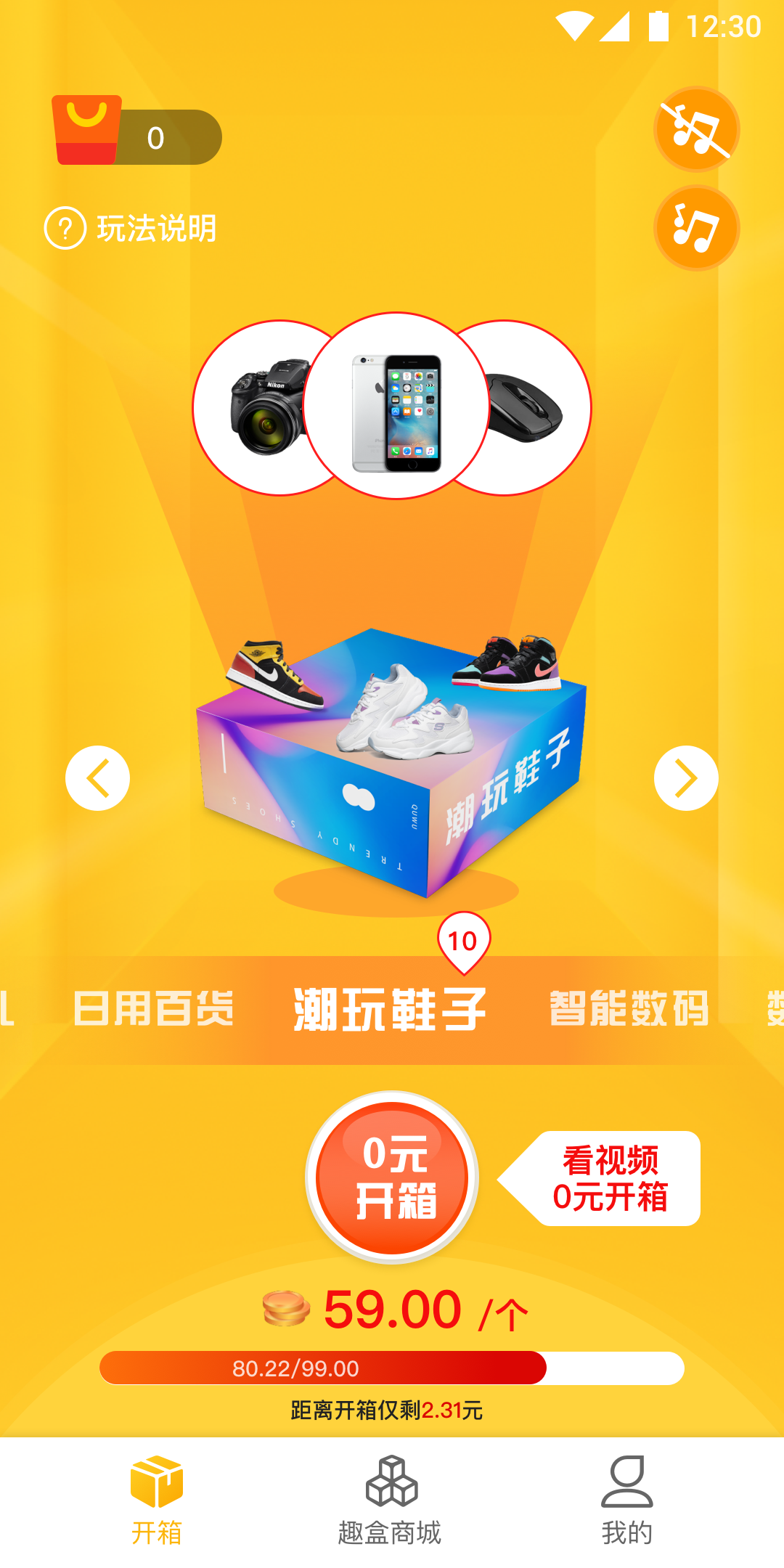784x1568 pixels.
Task: Show next box with the right chevron
Action: point(685,777)
